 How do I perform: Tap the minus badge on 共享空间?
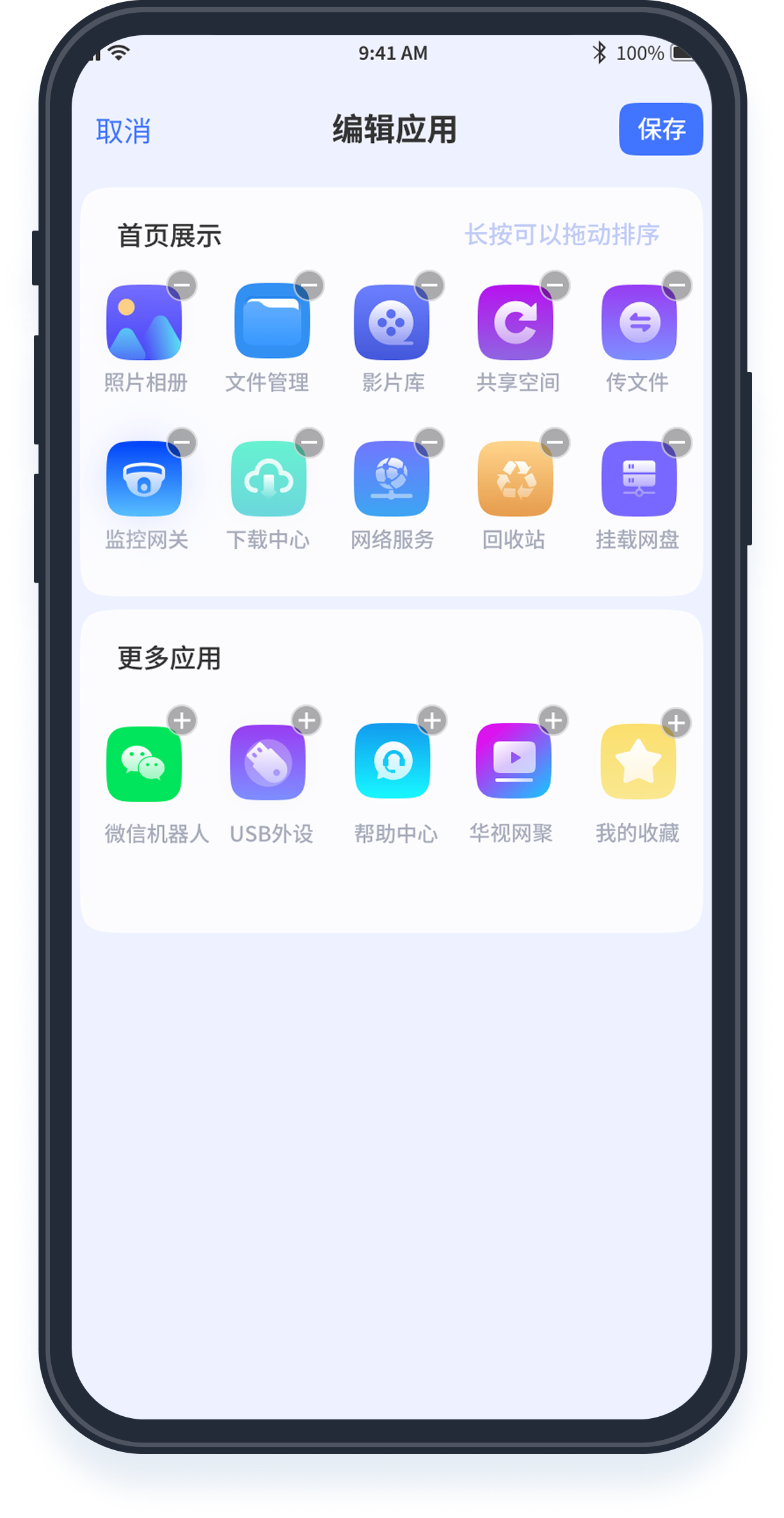555,285
